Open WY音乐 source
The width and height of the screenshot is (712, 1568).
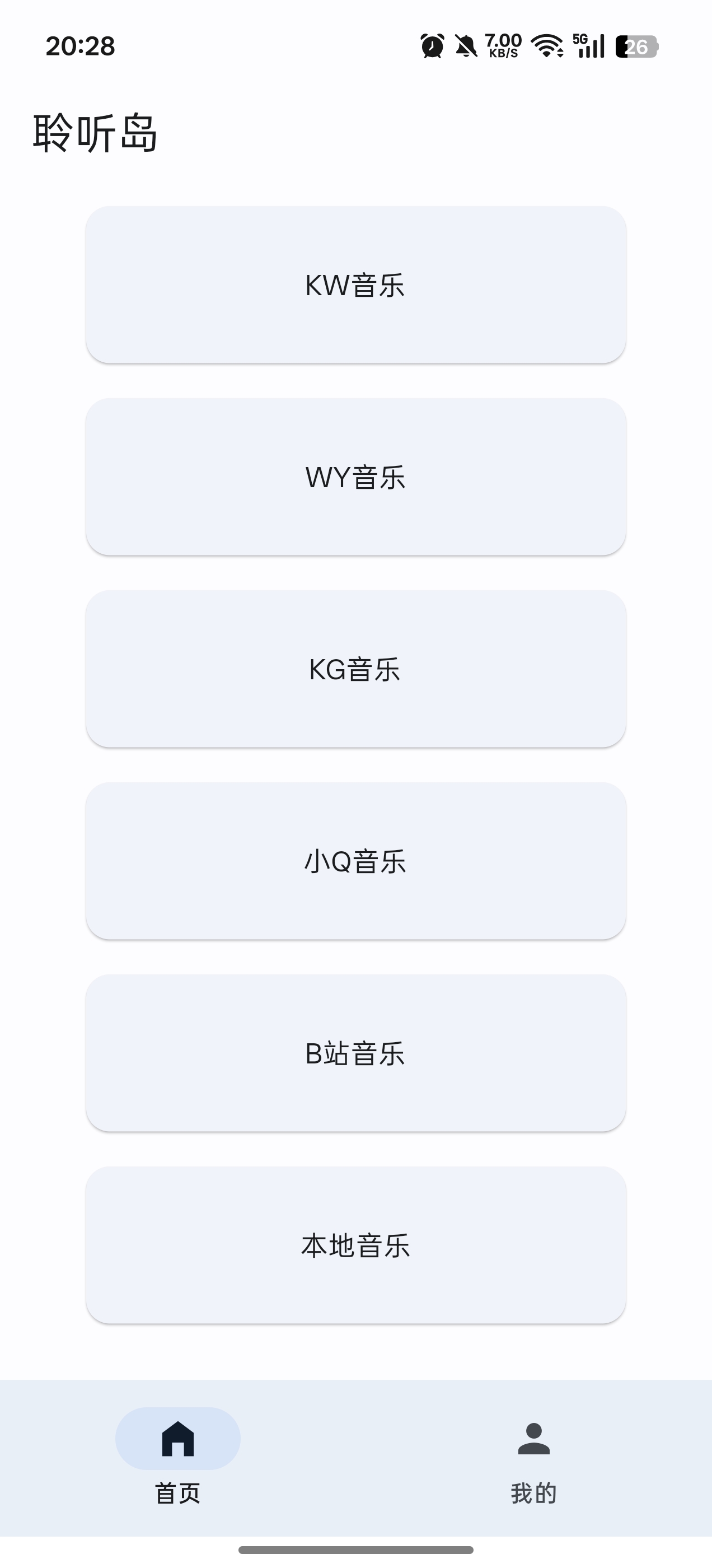click(356, 478)
